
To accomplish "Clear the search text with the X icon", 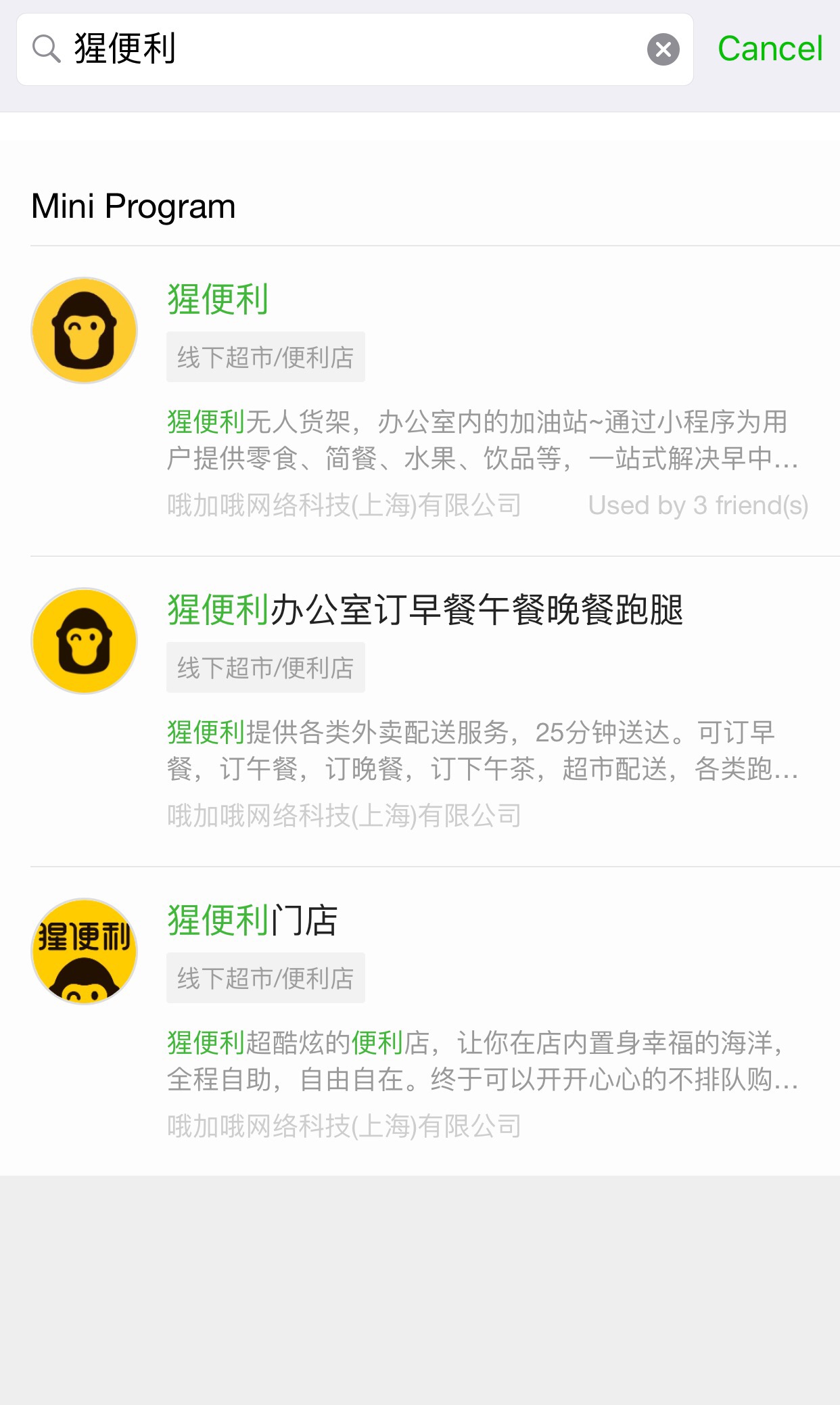I will 663,49.
